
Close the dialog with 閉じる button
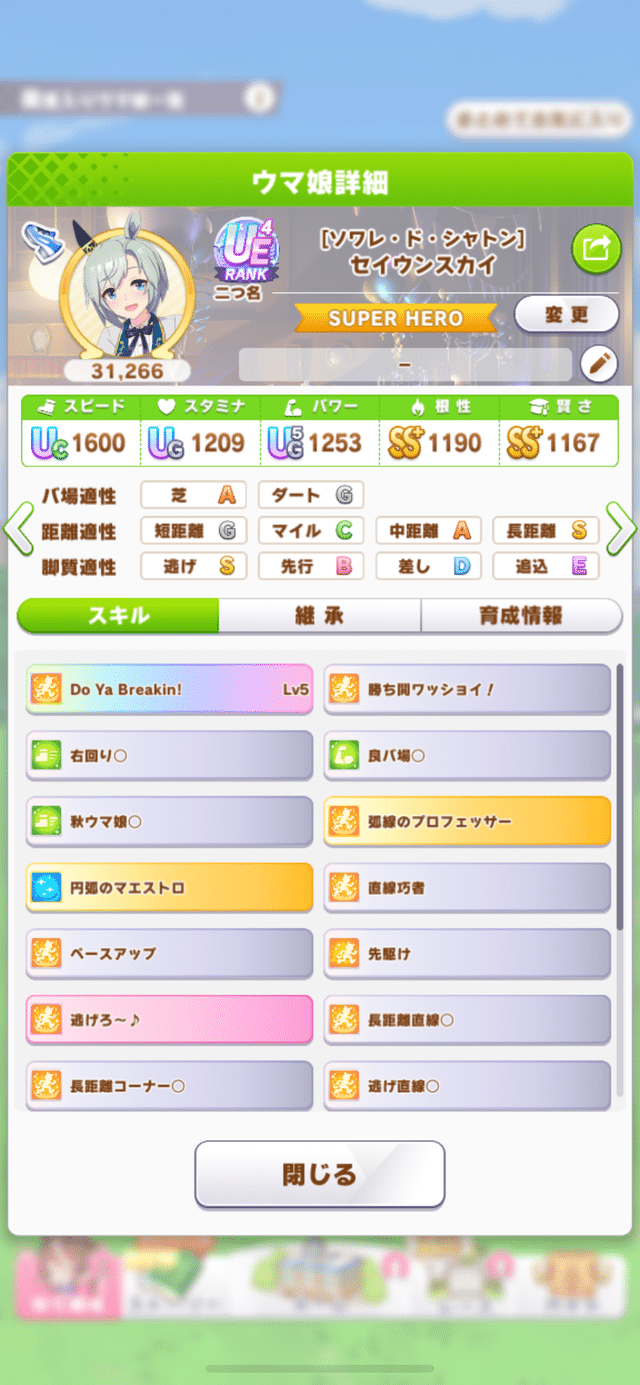pos(319,1174)
